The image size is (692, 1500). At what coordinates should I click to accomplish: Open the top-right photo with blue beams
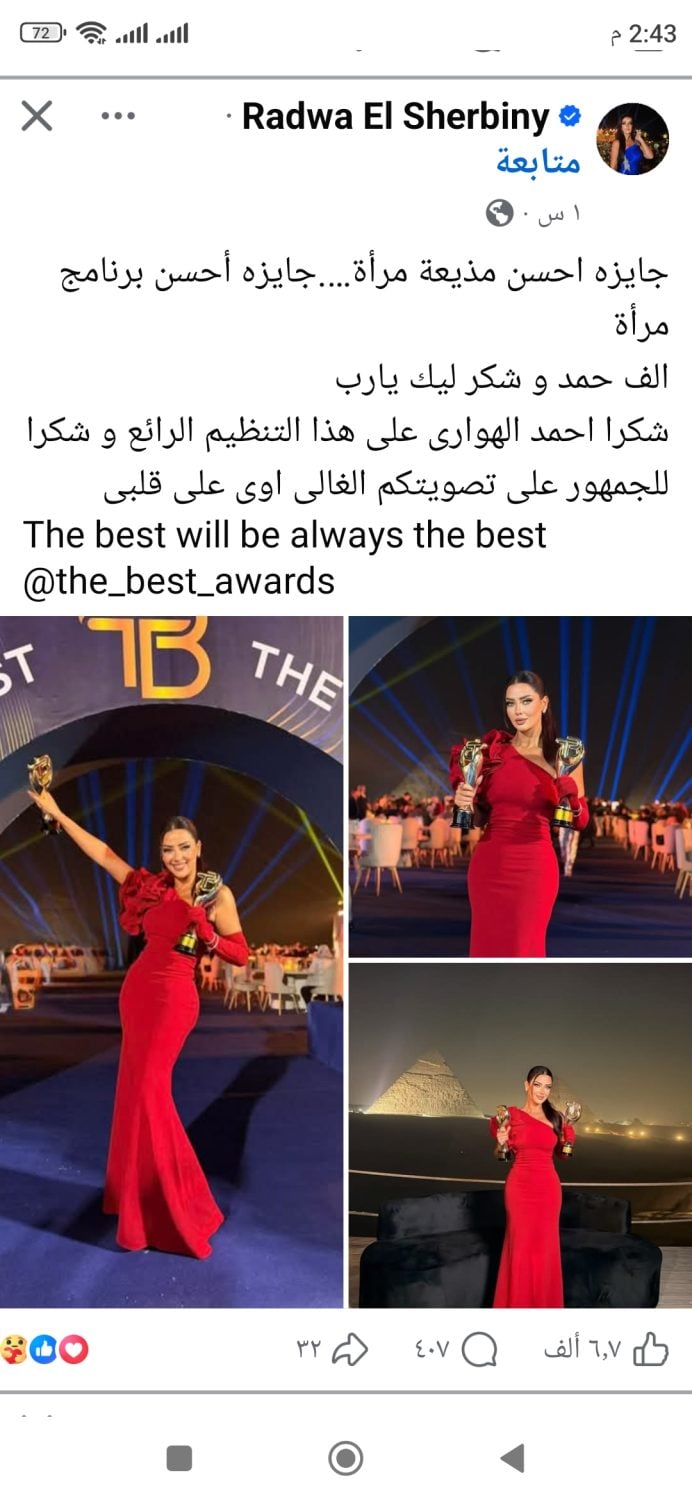point(520,786)
